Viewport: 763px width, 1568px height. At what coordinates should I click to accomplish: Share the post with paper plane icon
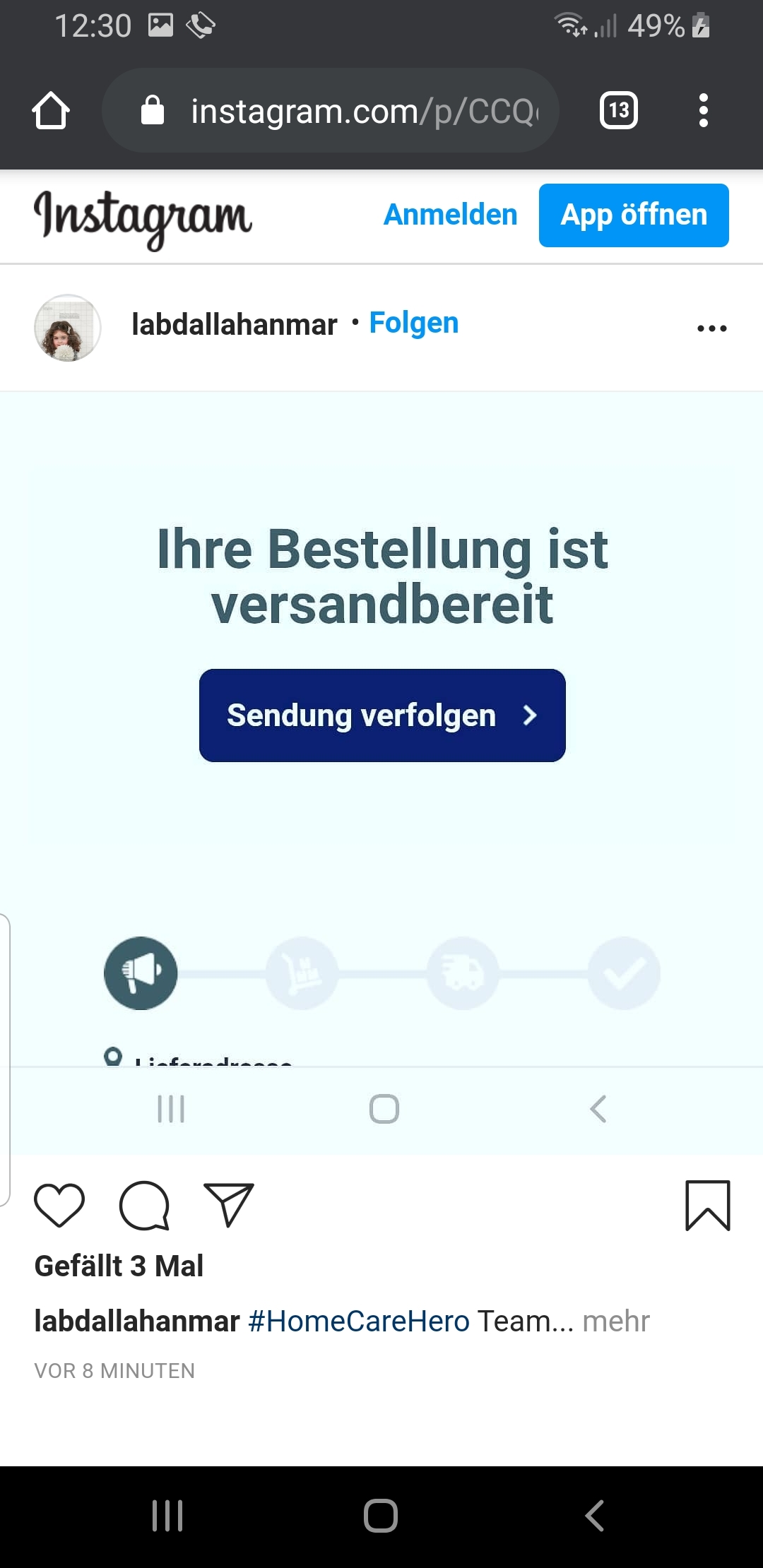(229, 1205)
